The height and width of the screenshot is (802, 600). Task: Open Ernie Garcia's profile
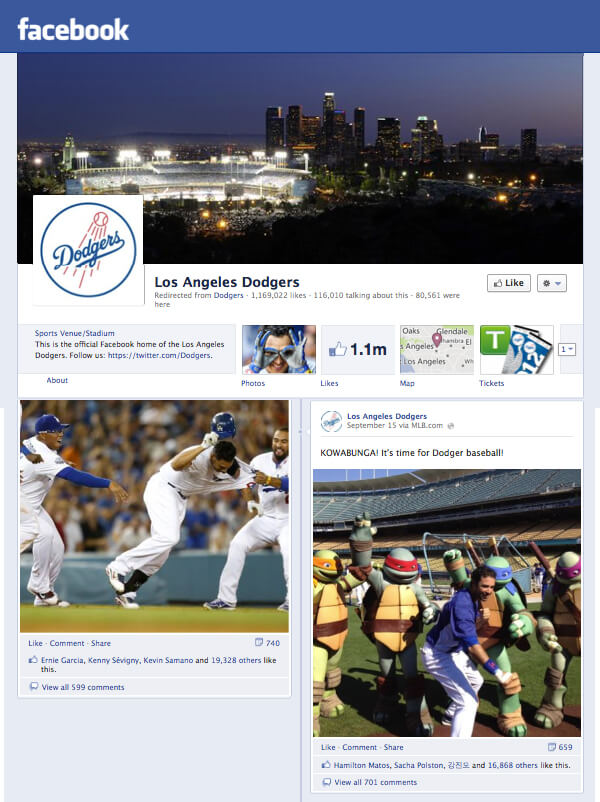(64, 660)
